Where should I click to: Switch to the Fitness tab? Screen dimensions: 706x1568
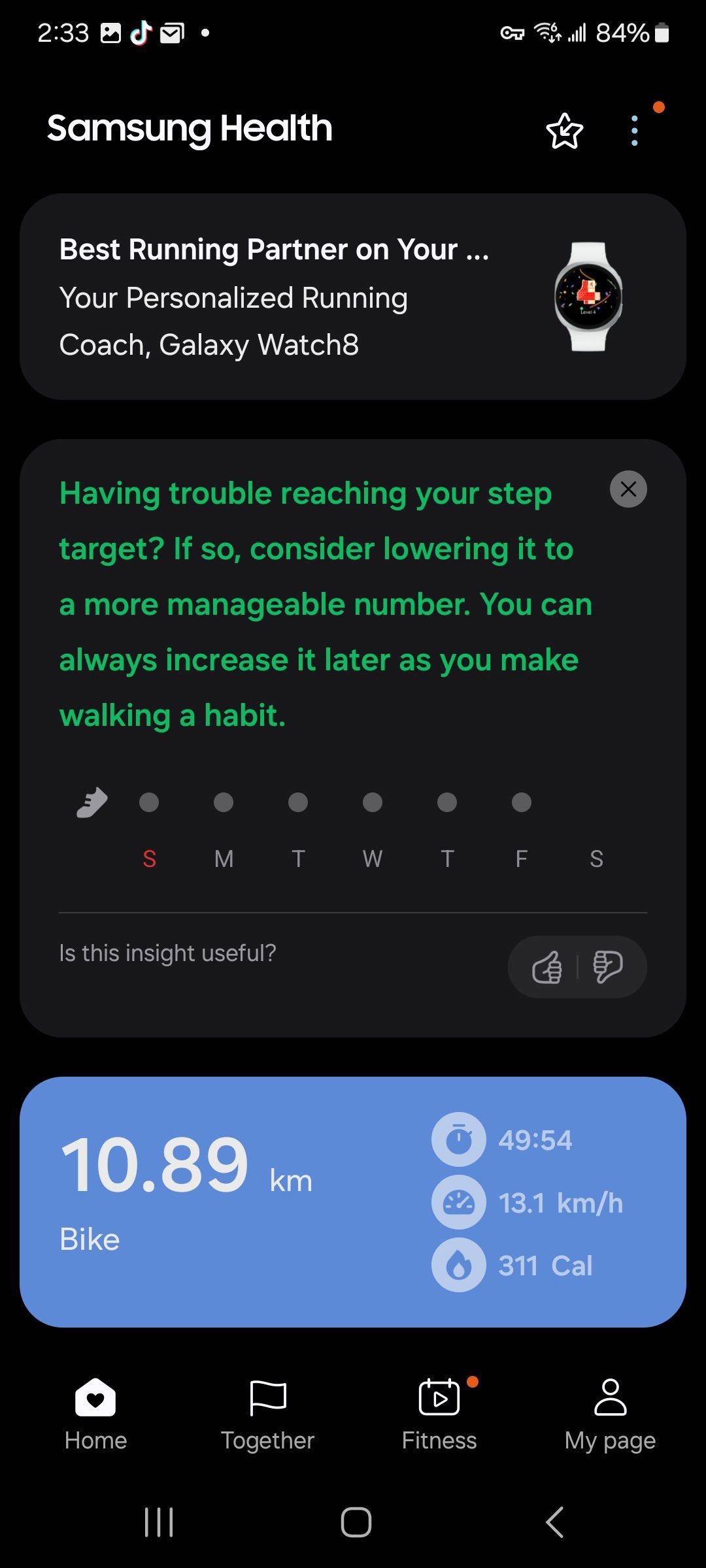(x=439, y=1414)
